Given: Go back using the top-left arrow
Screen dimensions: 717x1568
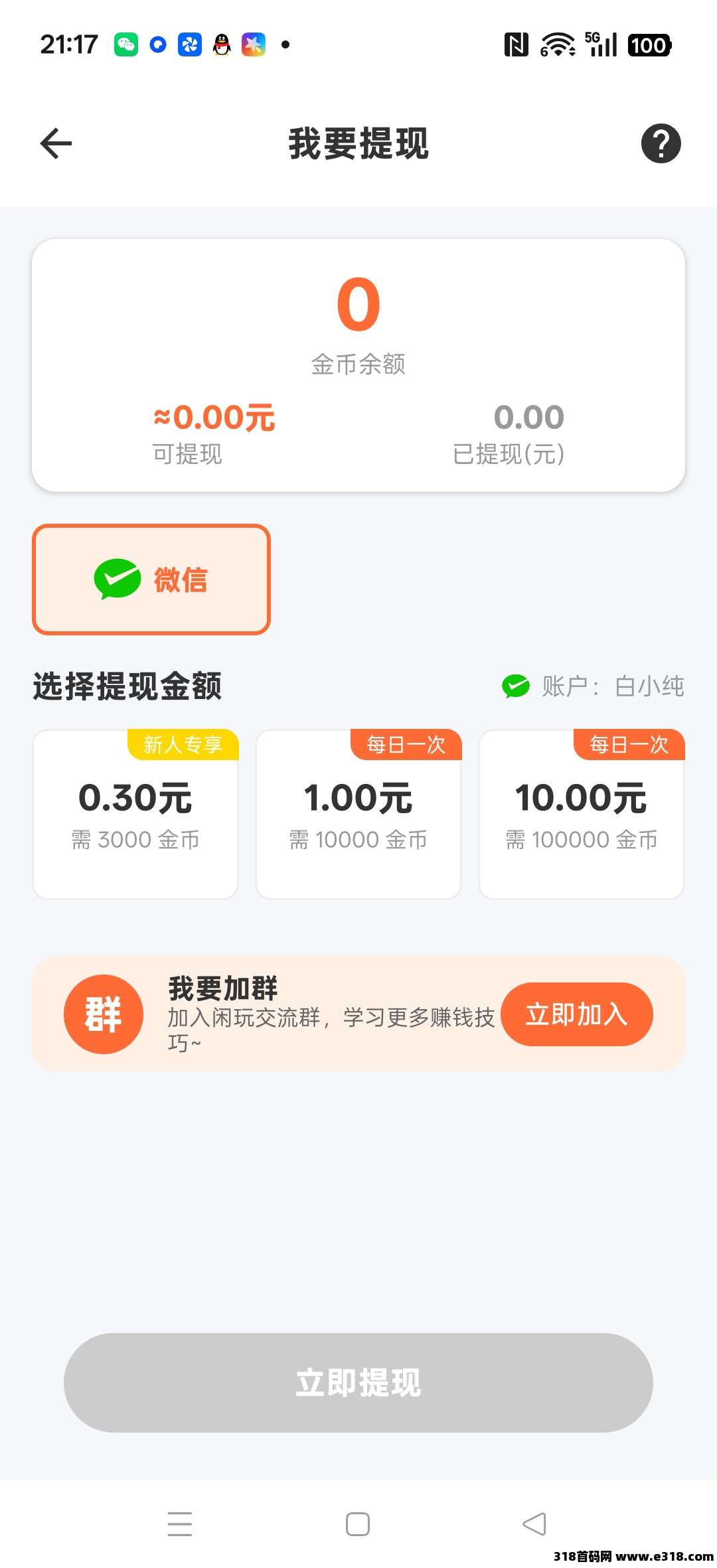Looking at the screenshot, I should (x=56, y=143).
